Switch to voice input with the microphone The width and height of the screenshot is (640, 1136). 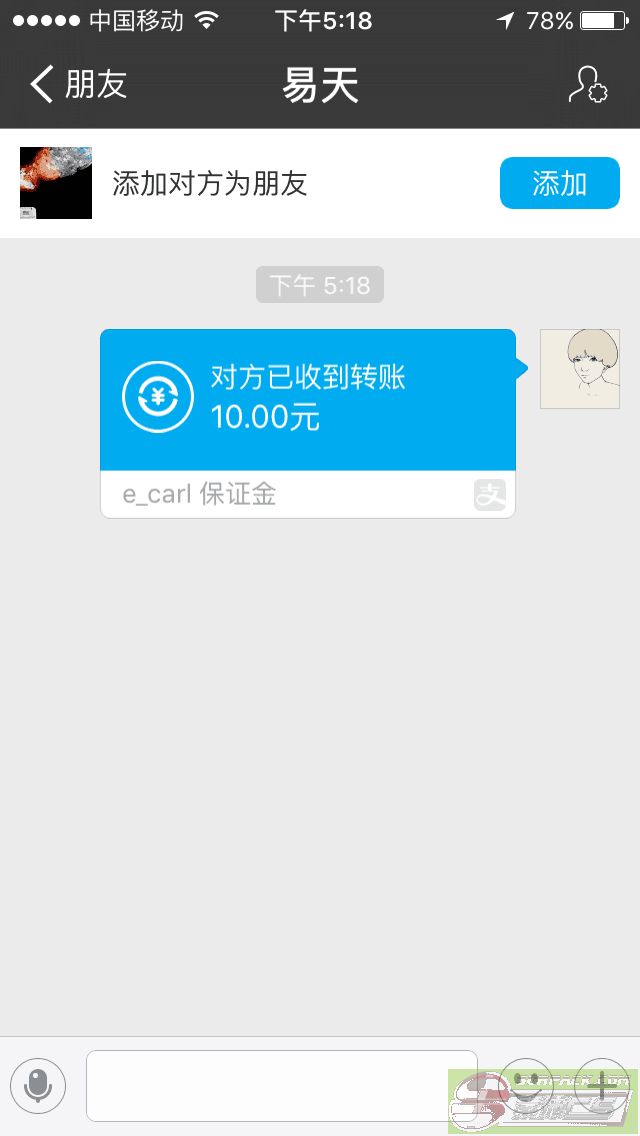[38, 1086]
